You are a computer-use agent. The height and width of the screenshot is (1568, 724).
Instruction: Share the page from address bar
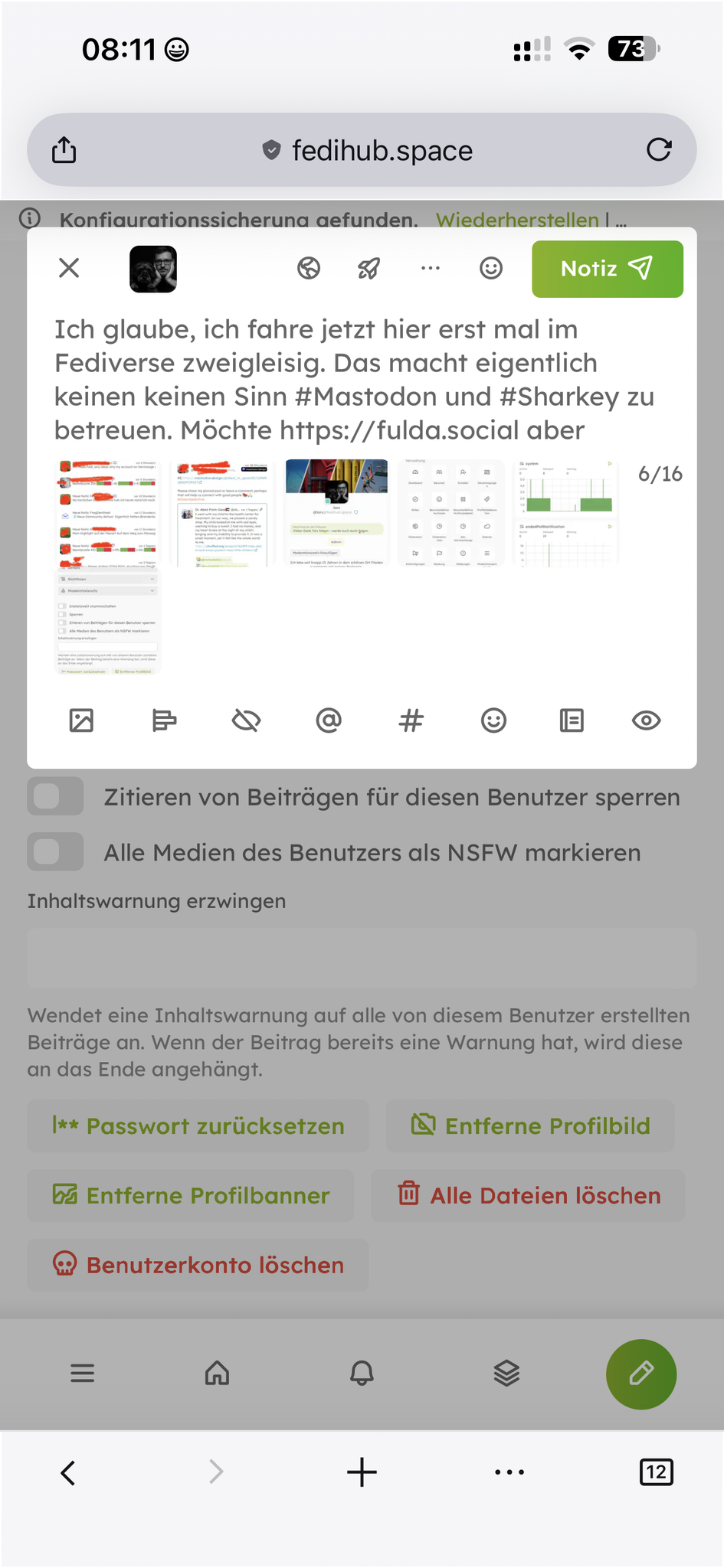pos(64,150)
